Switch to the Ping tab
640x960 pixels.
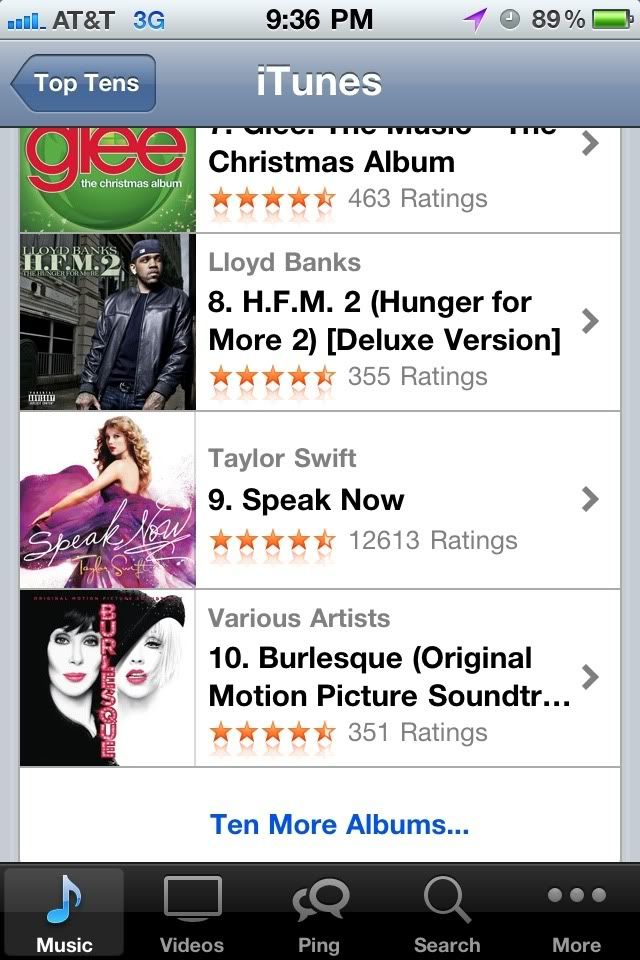(x=319, y=913)
